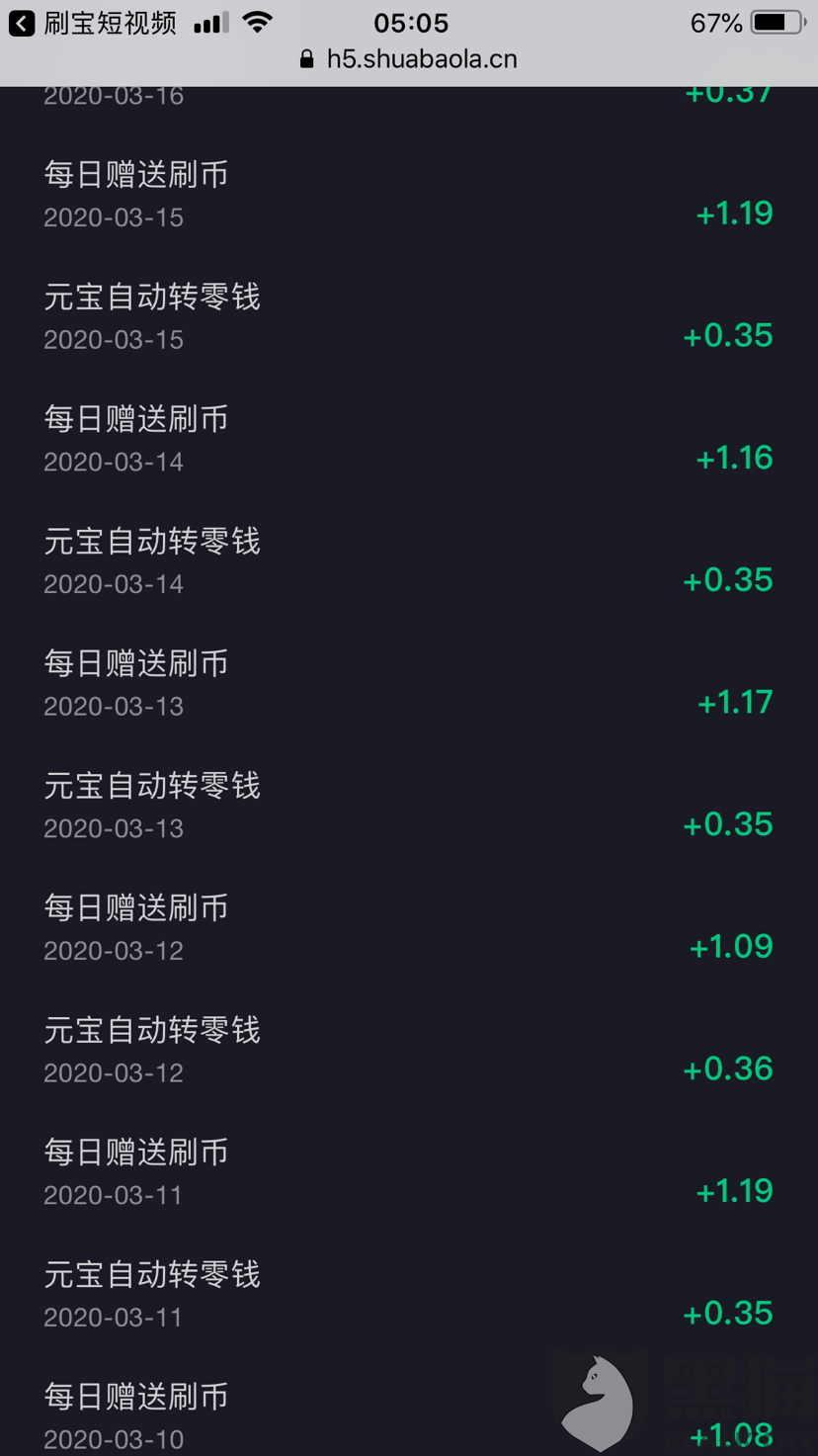The width and height of the screenshot is (818, 1456).
Task: Tap the +1.09 amount for 2020-03-12
Action: click(x=731, y=946)
